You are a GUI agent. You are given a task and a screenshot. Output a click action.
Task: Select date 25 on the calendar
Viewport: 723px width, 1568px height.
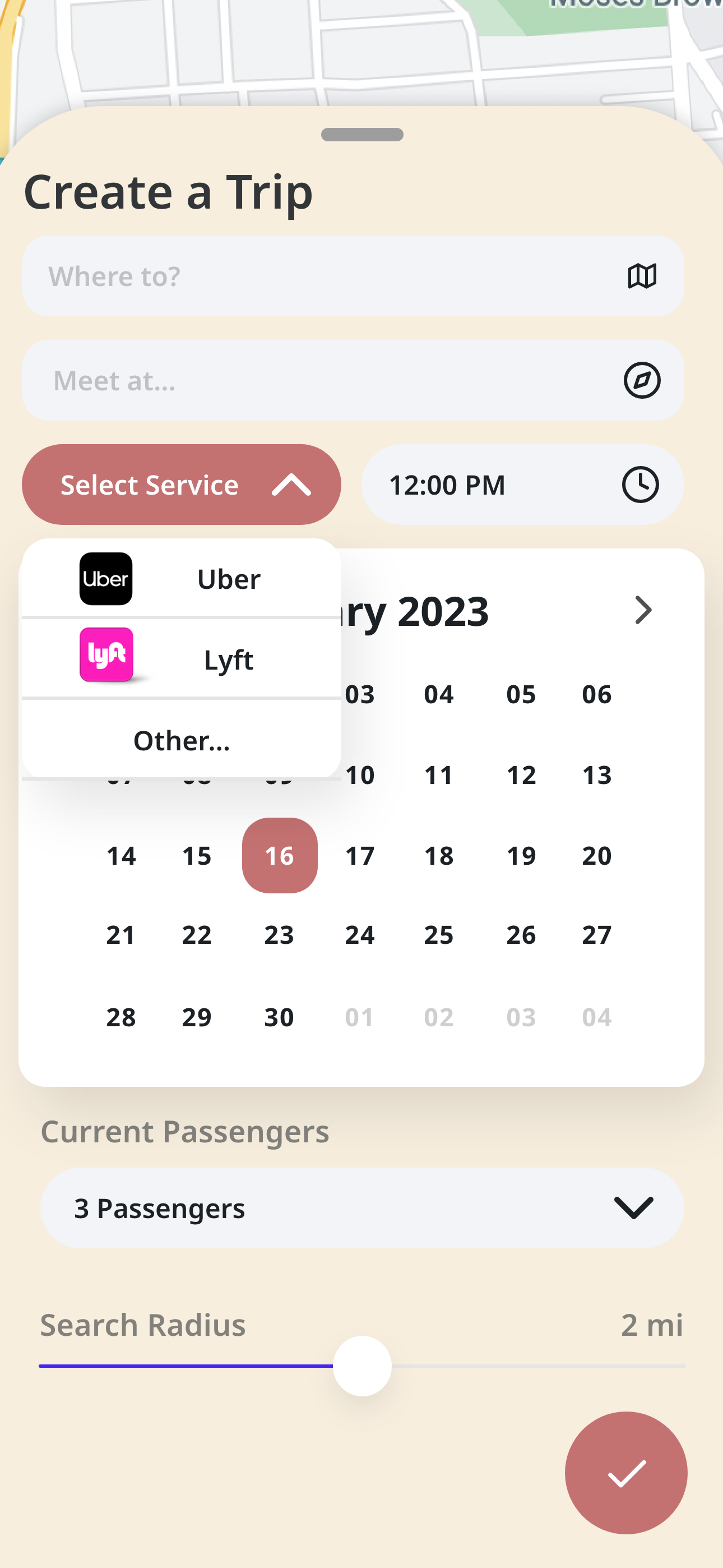click(x=439, y=935)
